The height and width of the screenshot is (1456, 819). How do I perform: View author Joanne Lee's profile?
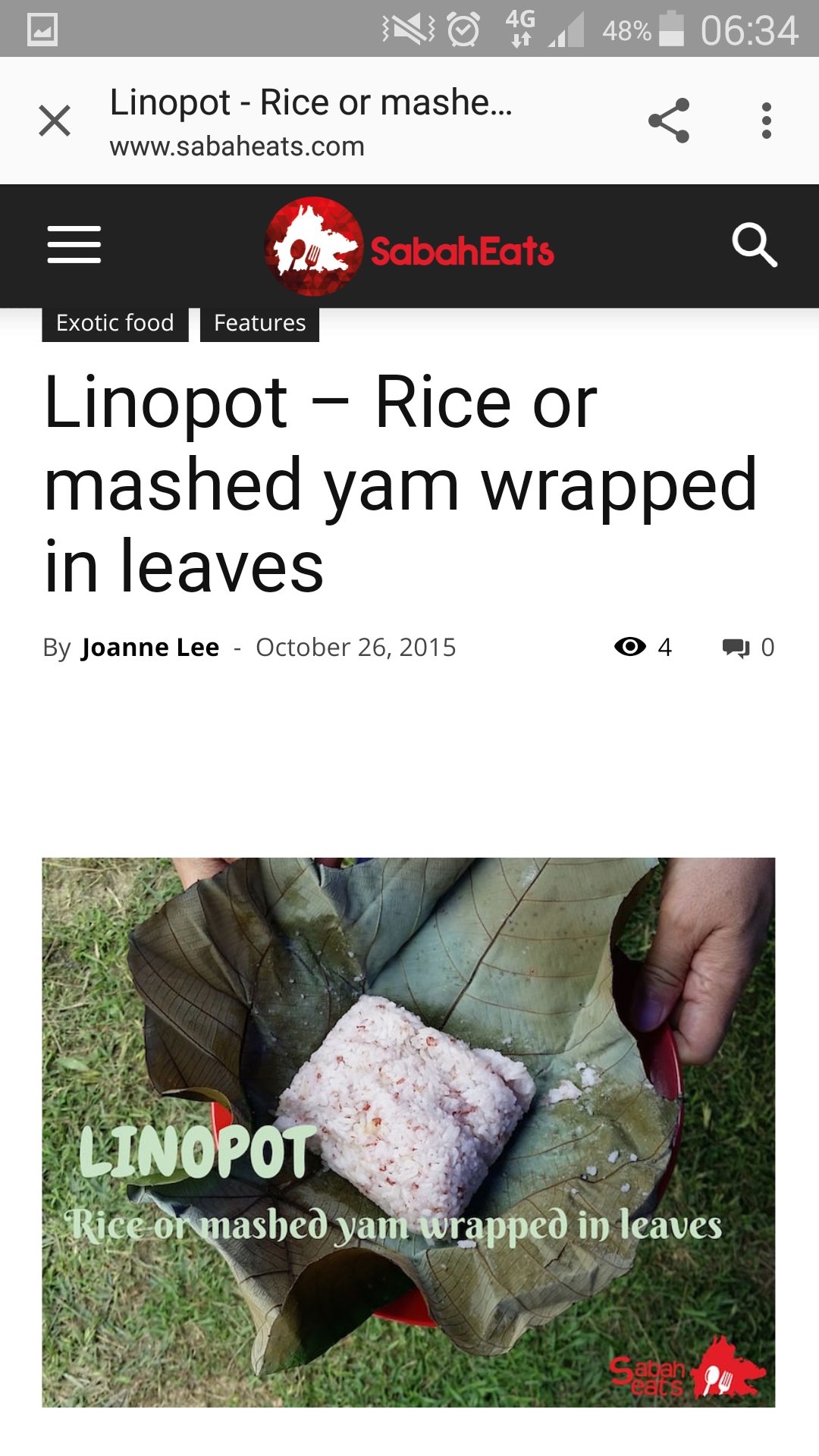point(150,648)
